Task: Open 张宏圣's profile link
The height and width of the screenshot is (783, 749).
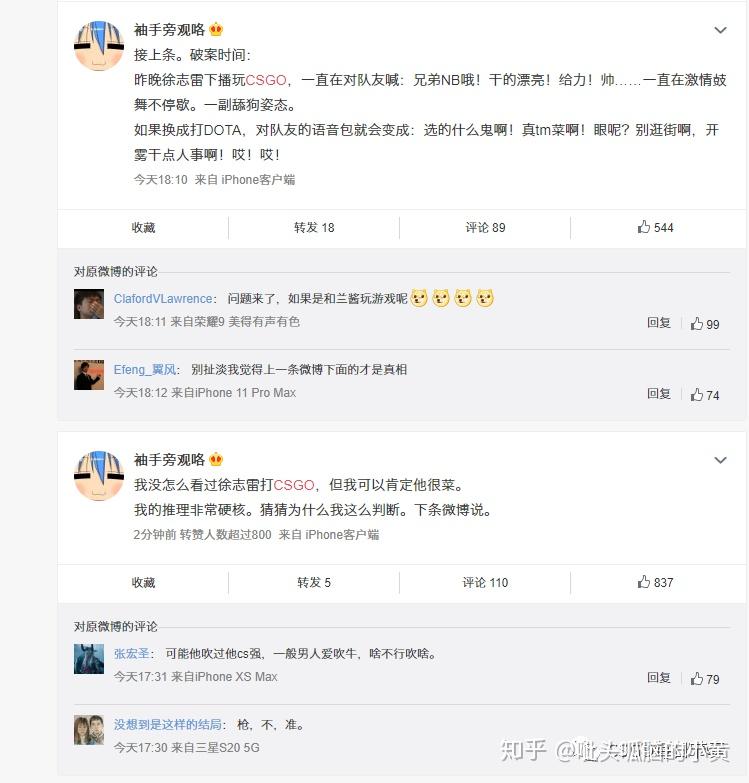Action: coord(132,653)
